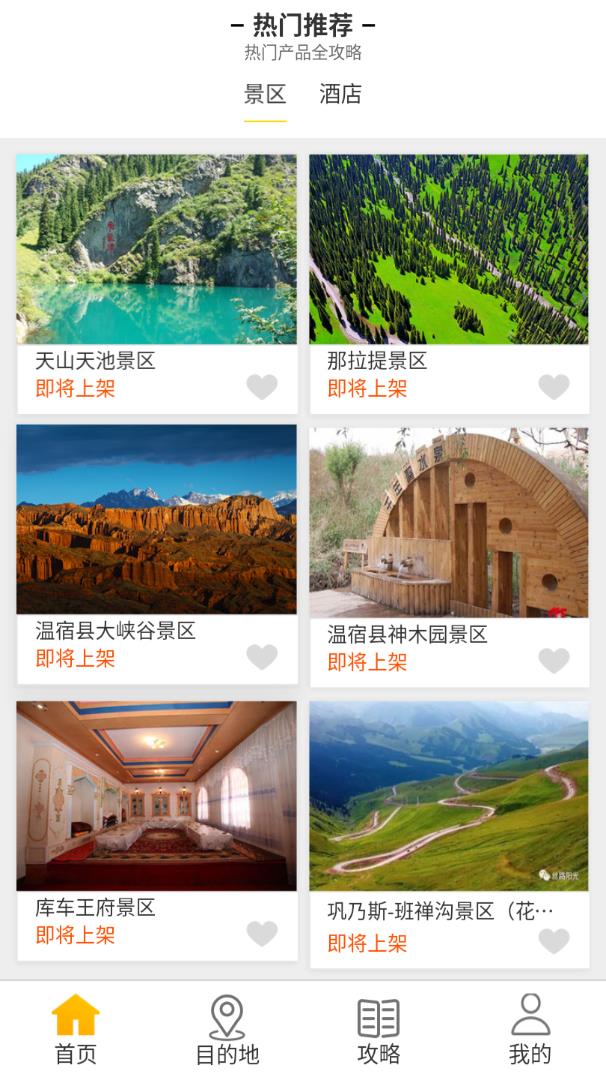Select the 景区 tab
Screen dimensions: 606x1080
pyautogui.click(x=265, y=95)
